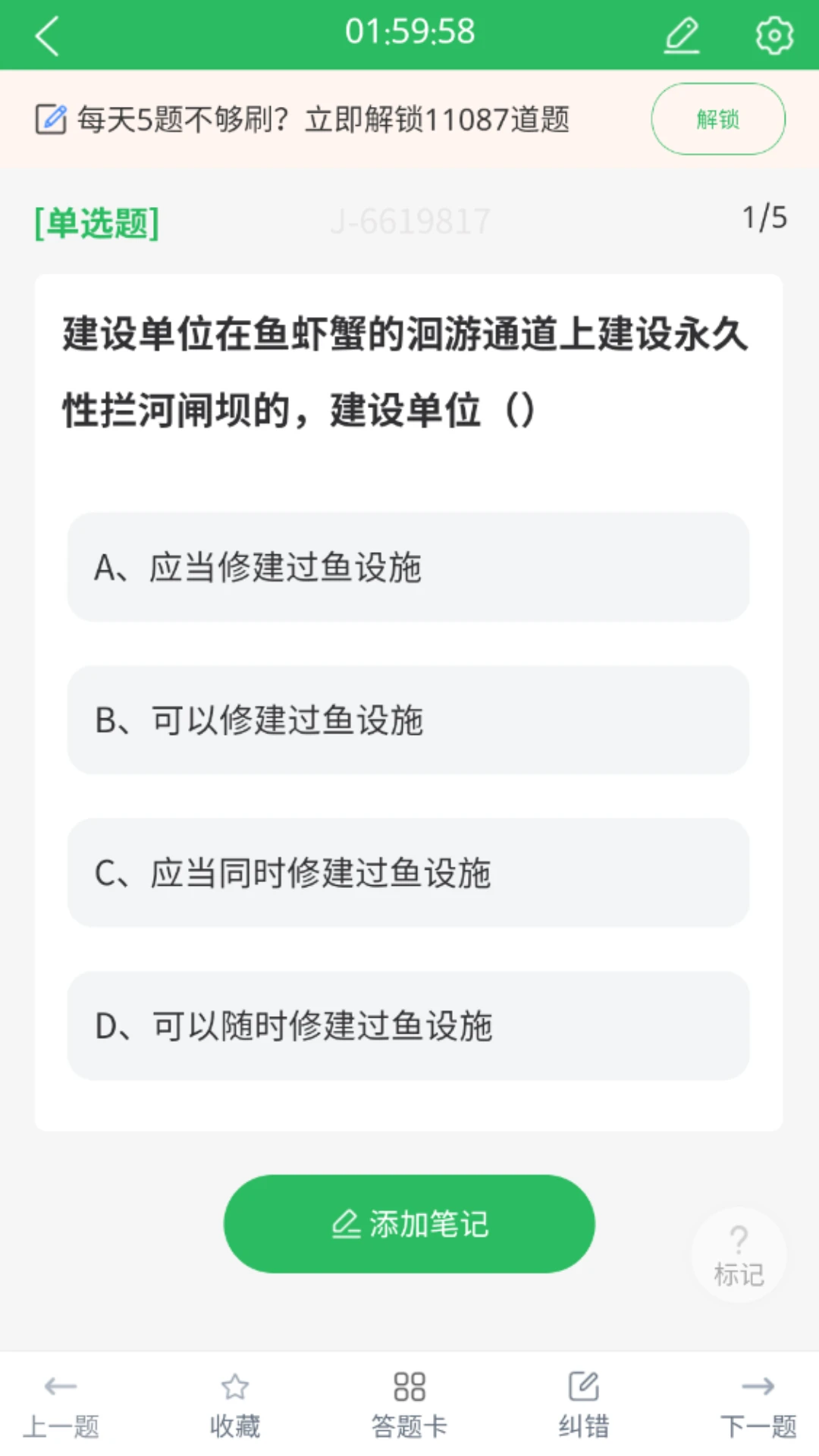The image size is (819, 1456).
Task: Select answer option A 应当修建过鱼设施
Action: [409, 567]
